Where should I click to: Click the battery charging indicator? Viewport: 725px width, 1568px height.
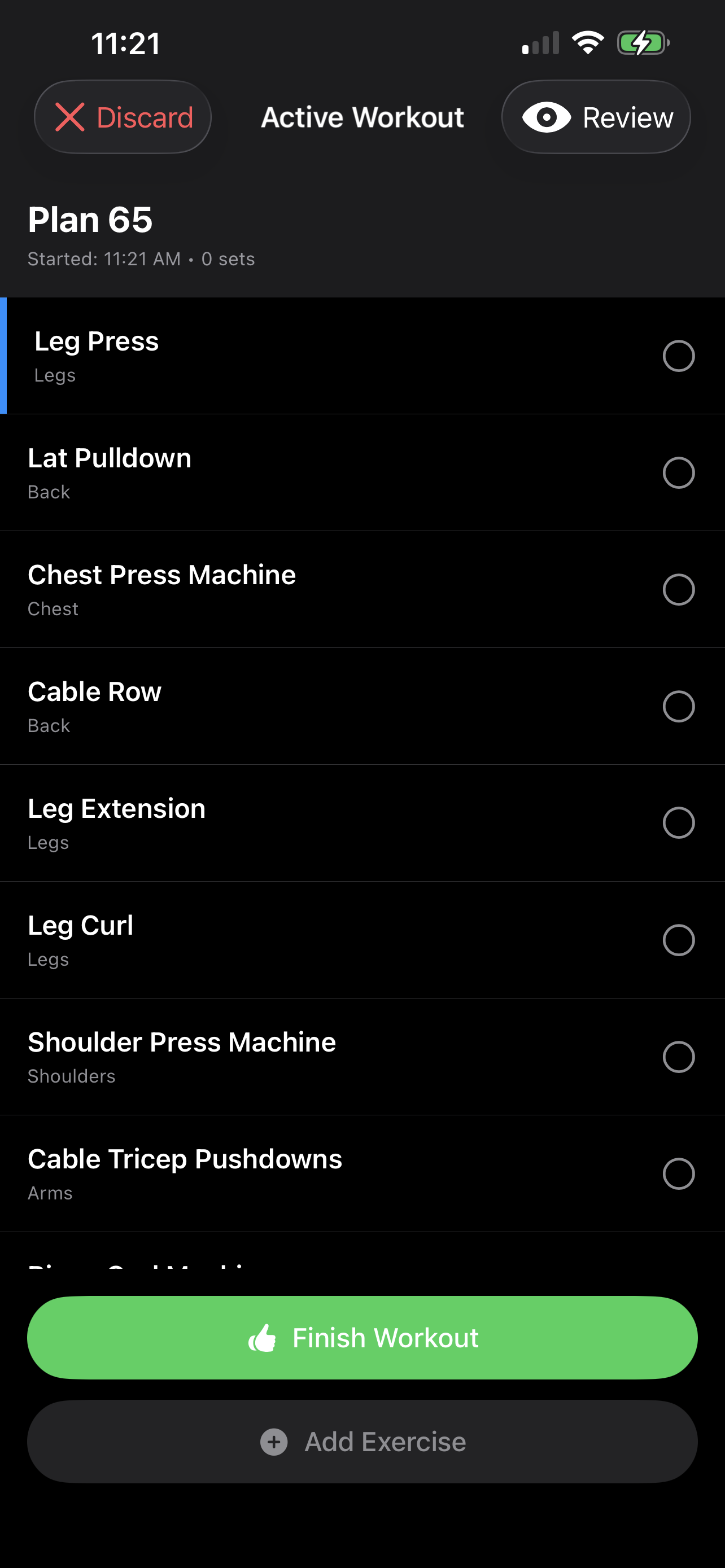(645, 42)
